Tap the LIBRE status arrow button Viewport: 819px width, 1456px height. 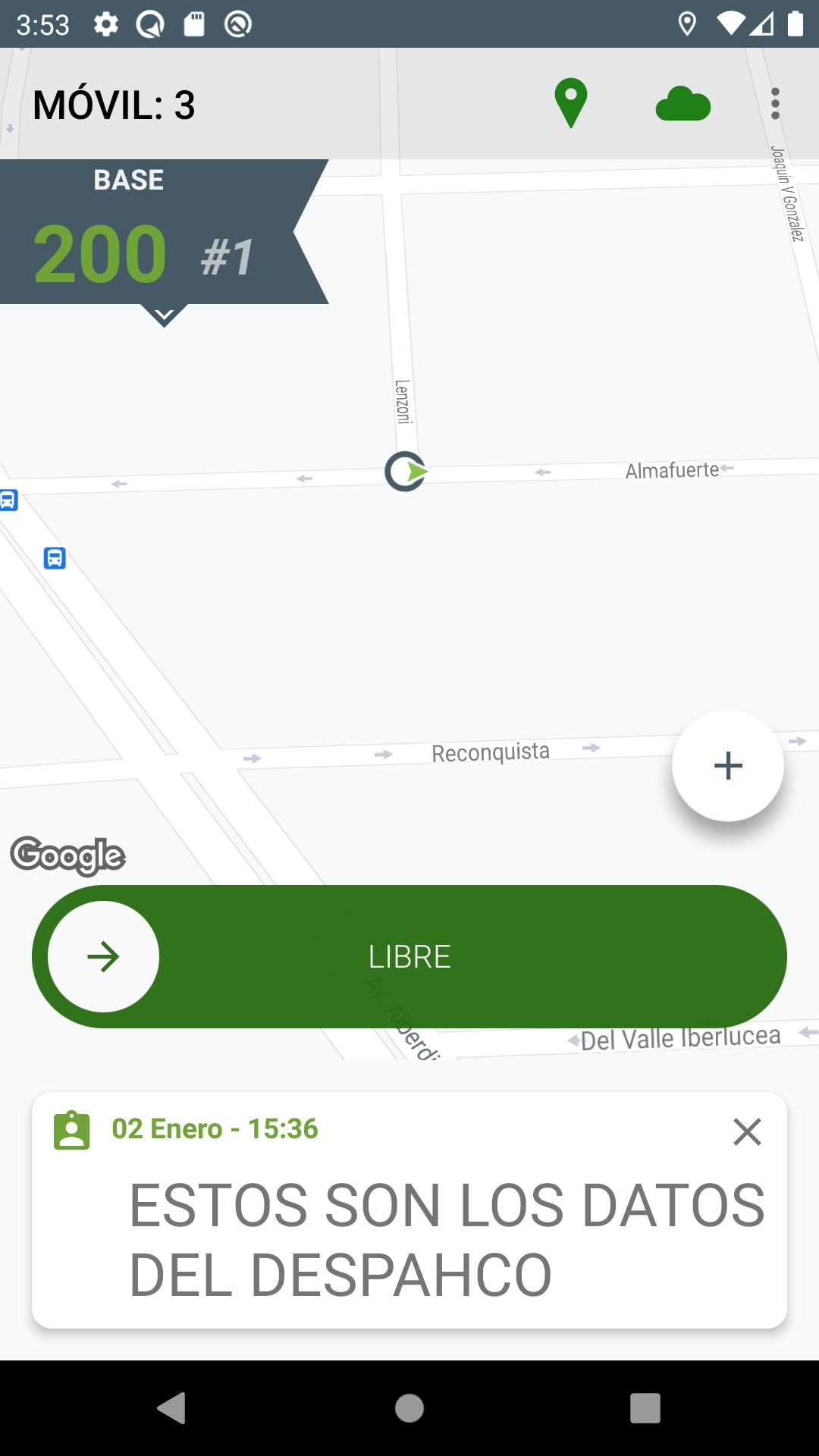[104, 957]
